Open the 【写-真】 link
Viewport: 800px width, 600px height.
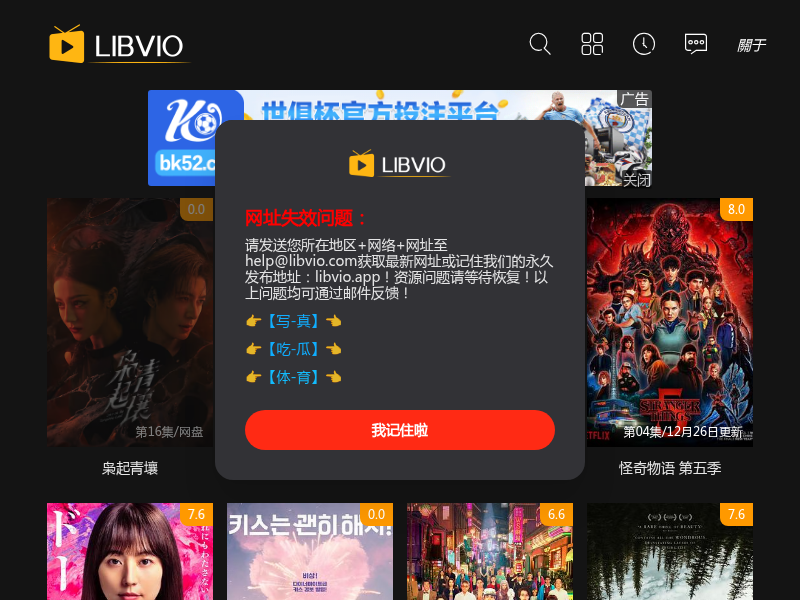point(293,321)
